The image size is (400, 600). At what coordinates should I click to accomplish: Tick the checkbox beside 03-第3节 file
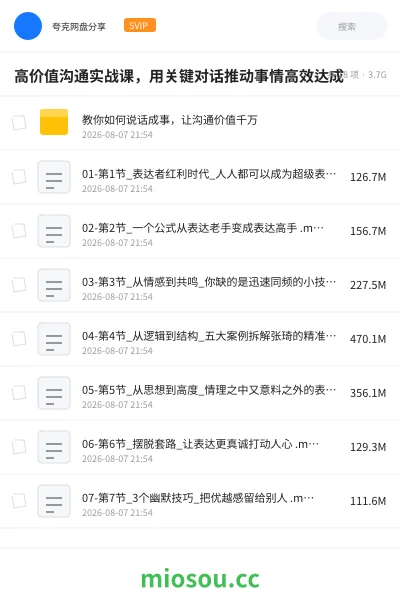point(19,285)
